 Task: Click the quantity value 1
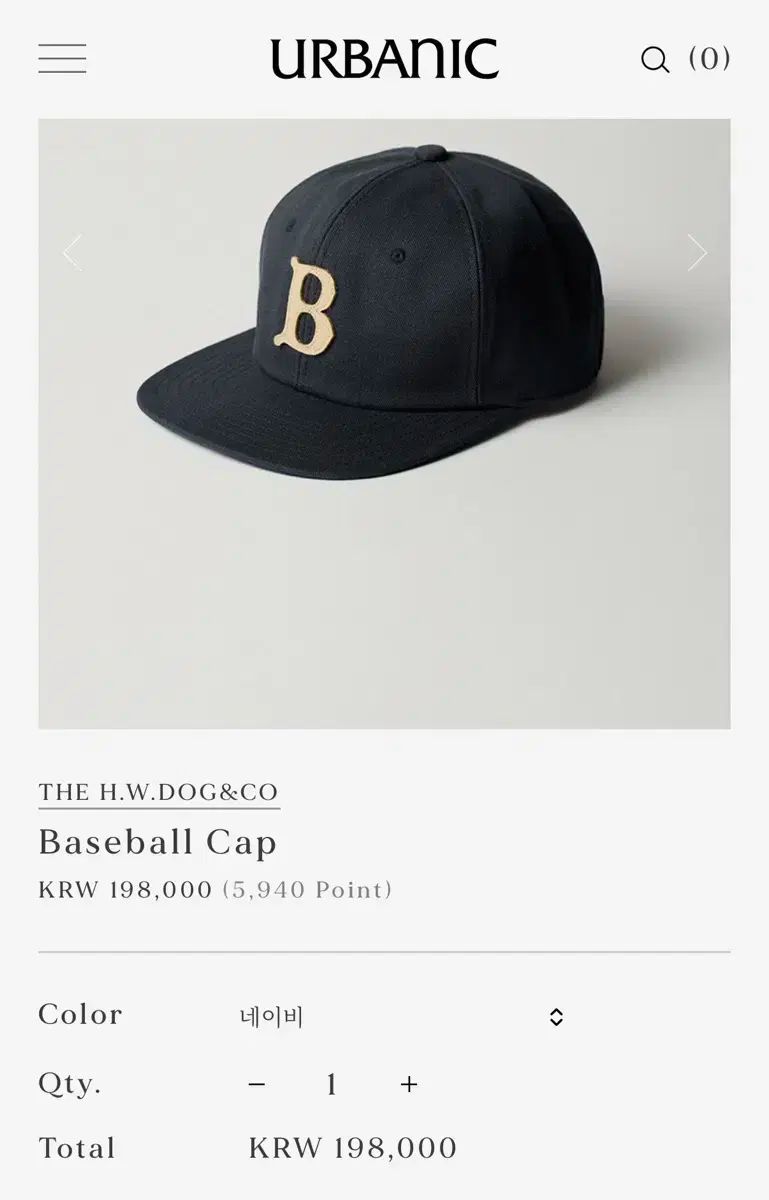(332, 1083)
